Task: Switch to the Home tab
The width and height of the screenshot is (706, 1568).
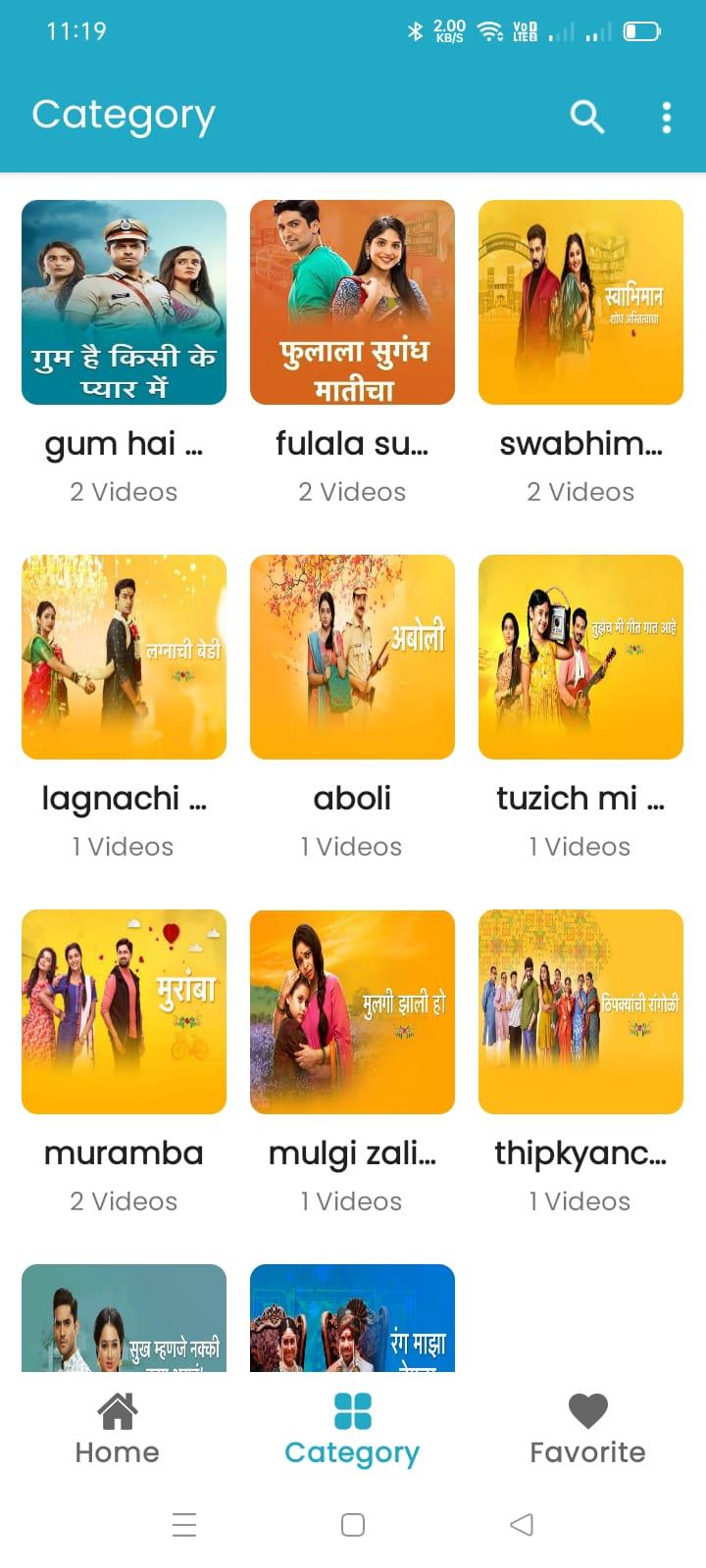Action: click(117, 1428)
